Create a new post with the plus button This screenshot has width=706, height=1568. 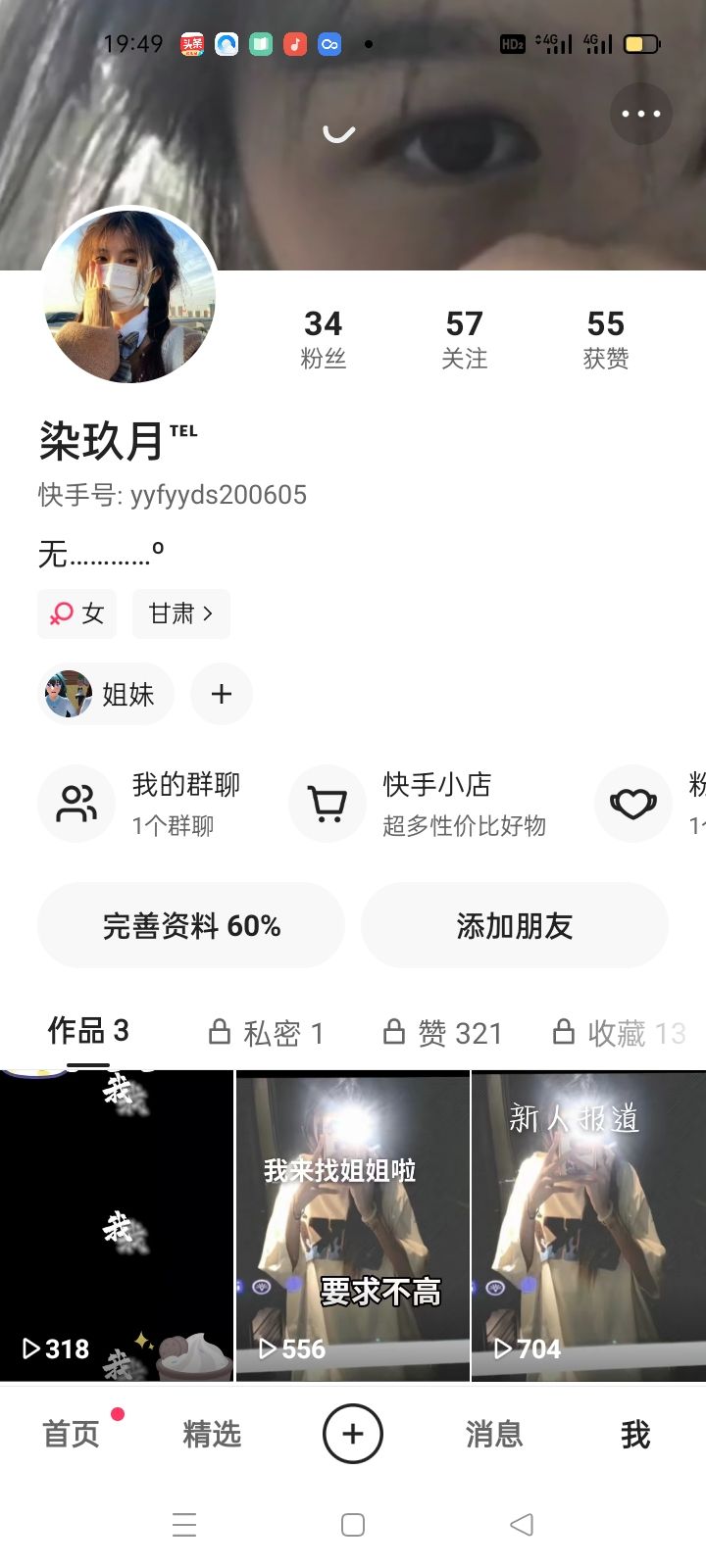point(353,1434)
